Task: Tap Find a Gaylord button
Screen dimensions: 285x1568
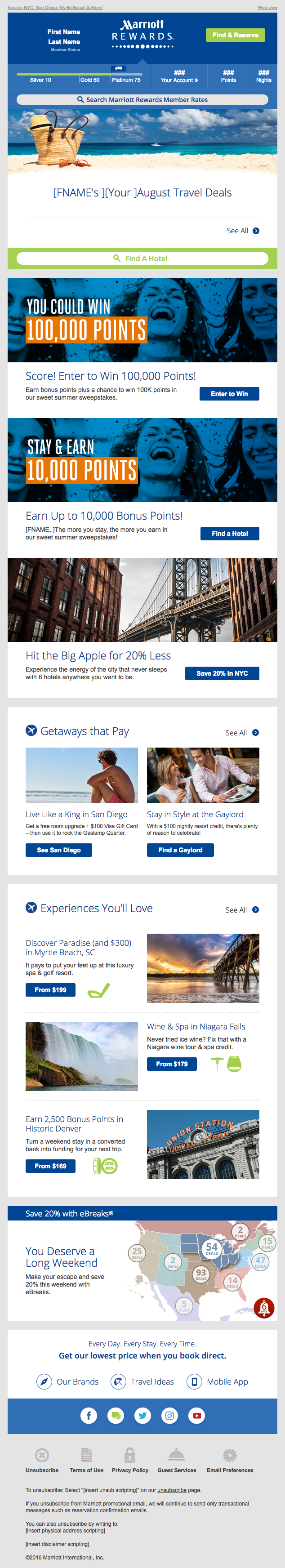Action: (x=180, y=850)
